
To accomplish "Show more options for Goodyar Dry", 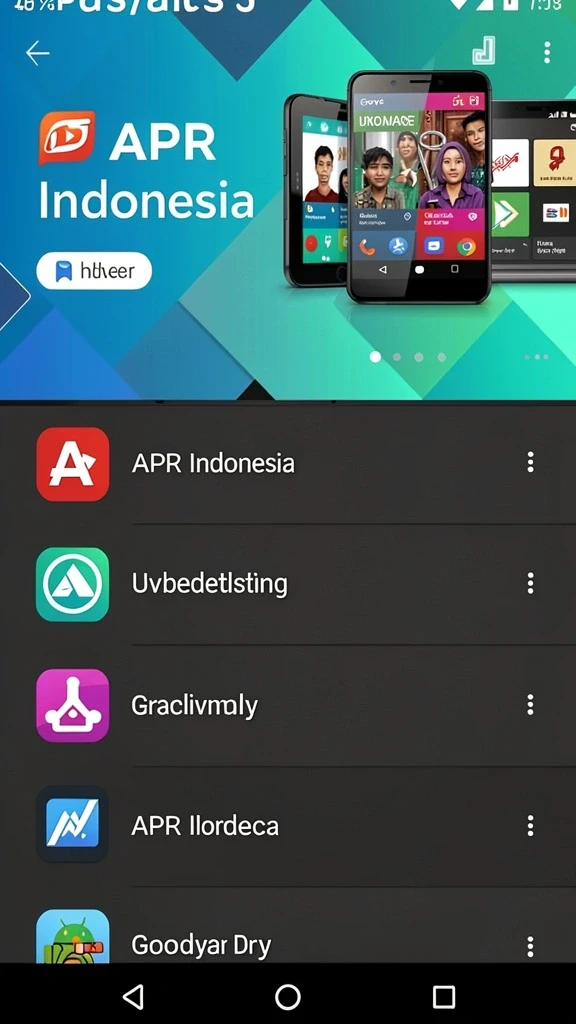I will [x=530, y=946].
